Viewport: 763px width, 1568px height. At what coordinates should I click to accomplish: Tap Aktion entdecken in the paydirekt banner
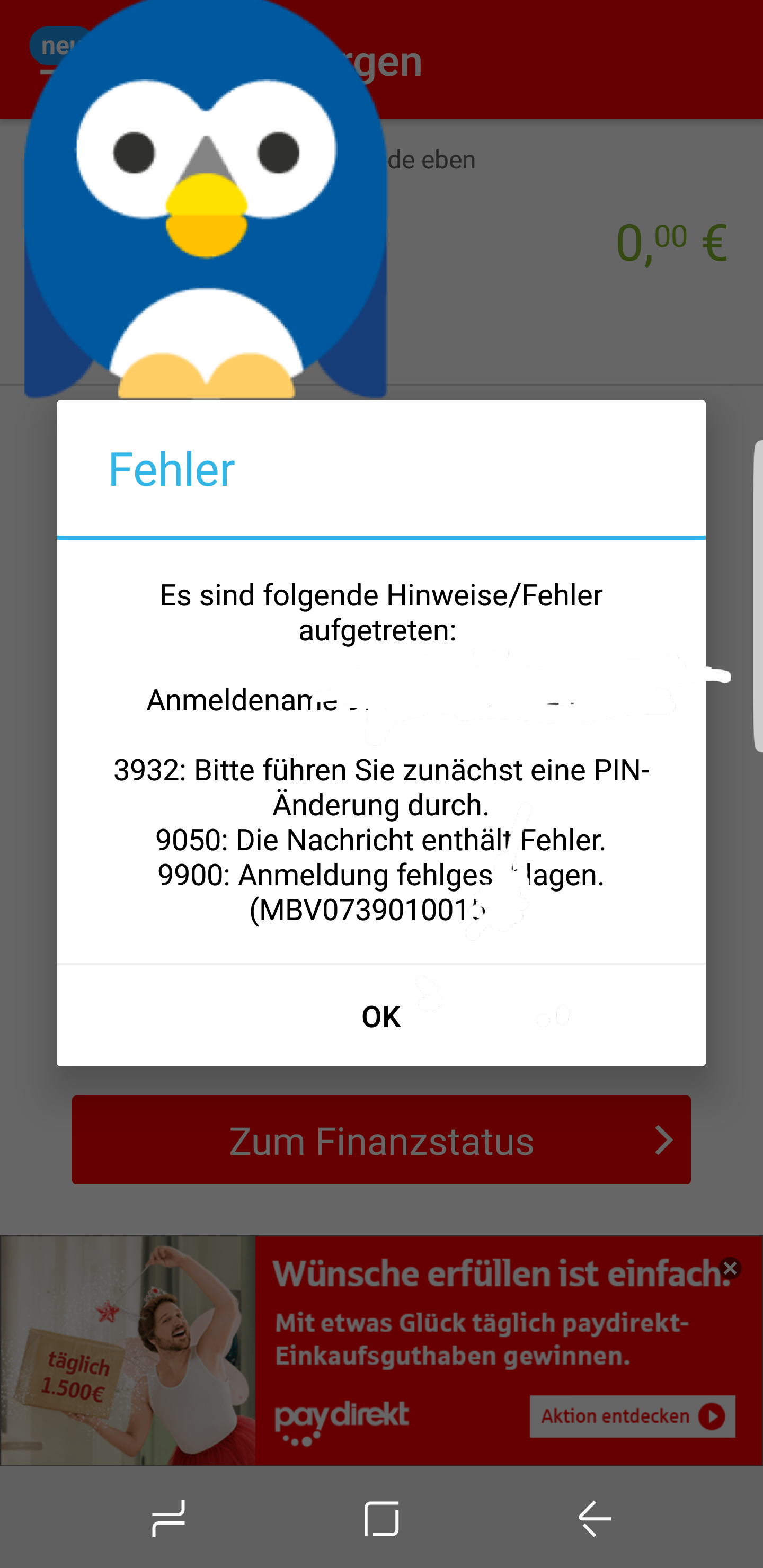632,1416
